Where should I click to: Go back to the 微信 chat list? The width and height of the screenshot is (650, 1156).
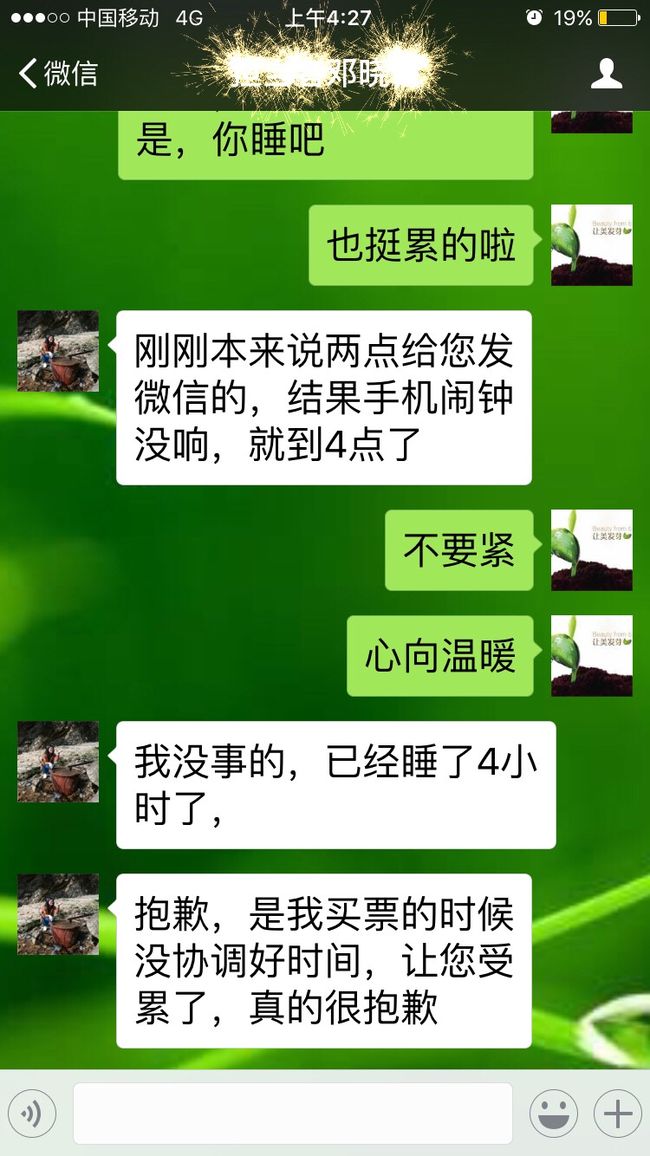58,74
